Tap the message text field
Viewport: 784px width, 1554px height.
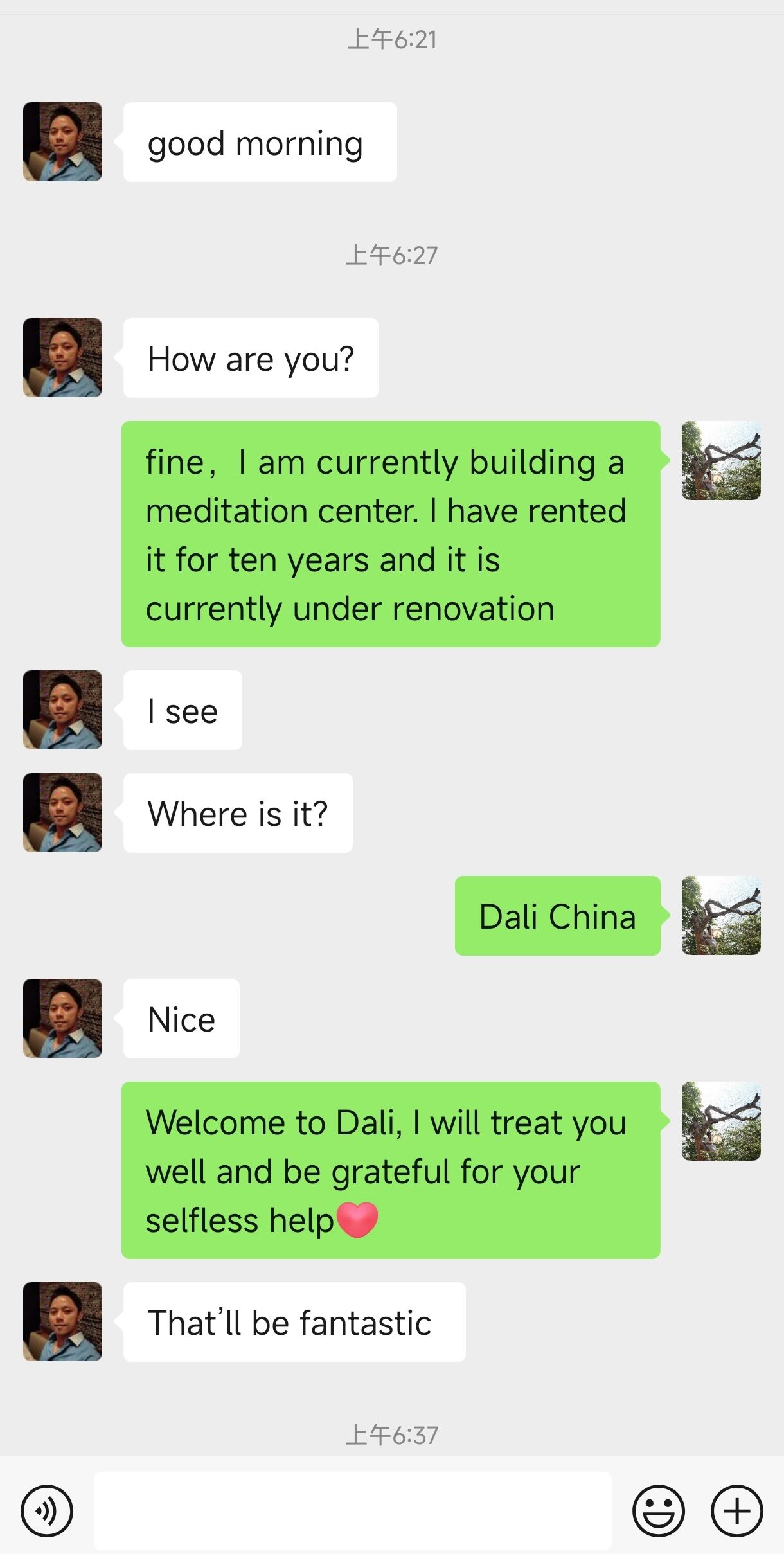point(352,1511)
